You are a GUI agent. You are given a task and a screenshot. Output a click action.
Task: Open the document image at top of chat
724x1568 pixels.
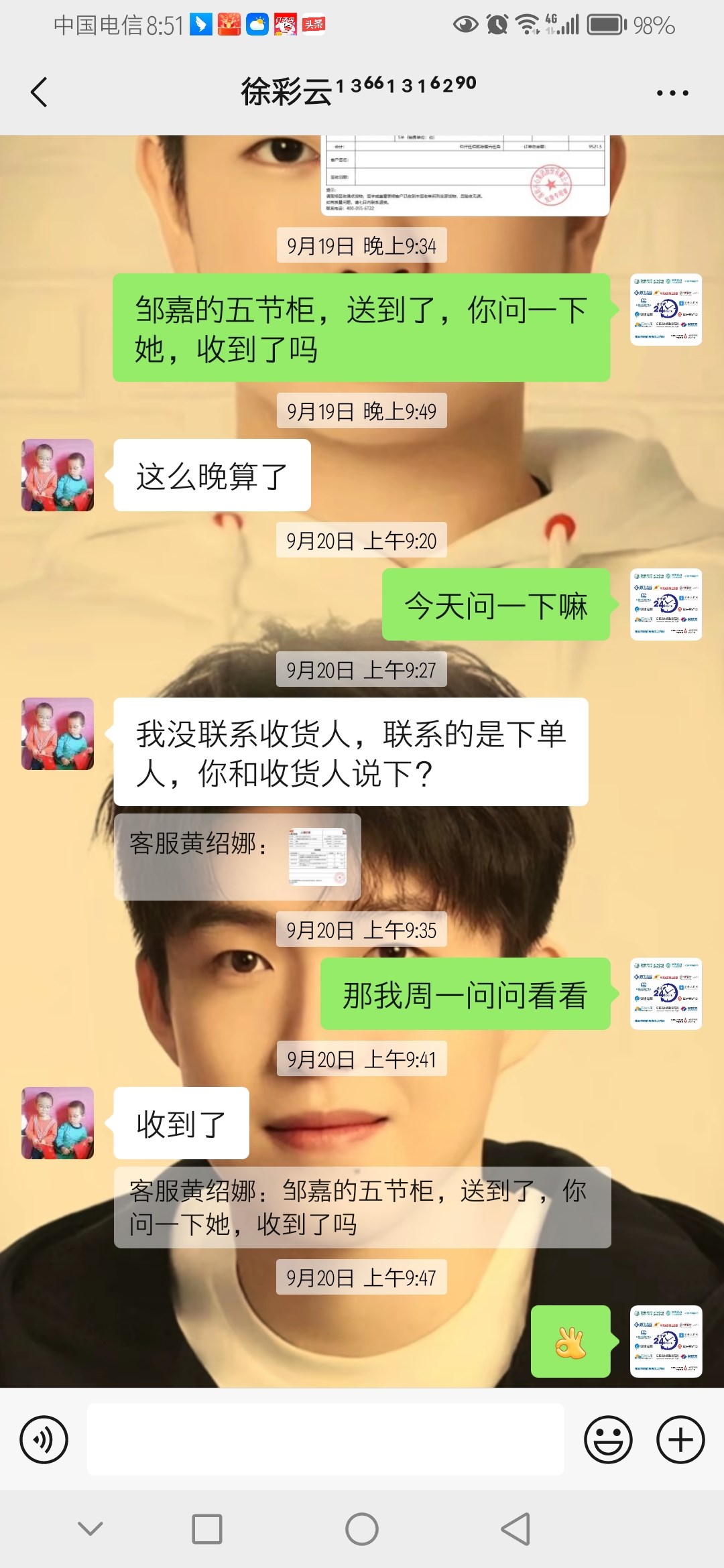[x=467, y=176]
